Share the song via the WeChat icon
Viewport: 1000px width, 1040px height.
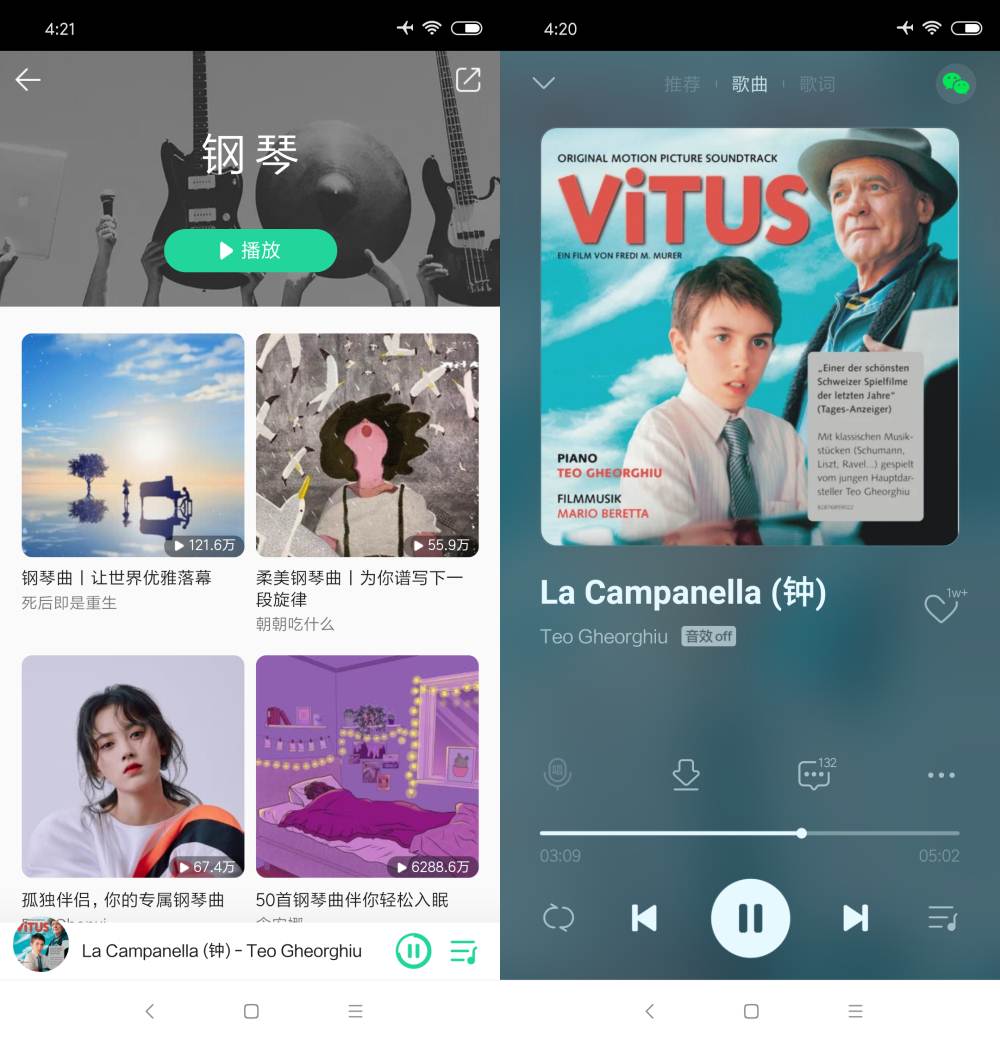[955, 84]
